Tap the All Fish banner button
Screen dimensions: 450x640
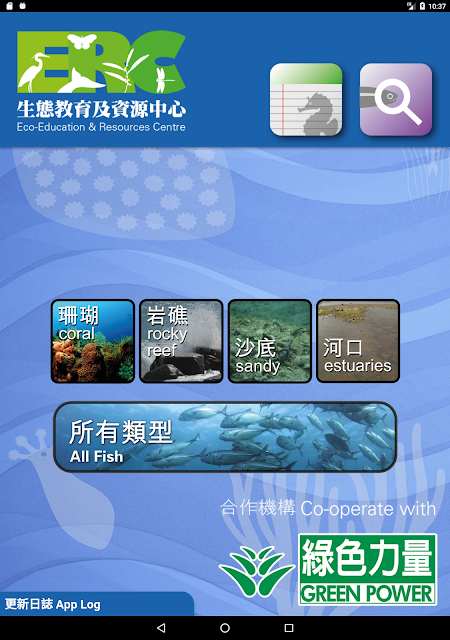point(225,437)
